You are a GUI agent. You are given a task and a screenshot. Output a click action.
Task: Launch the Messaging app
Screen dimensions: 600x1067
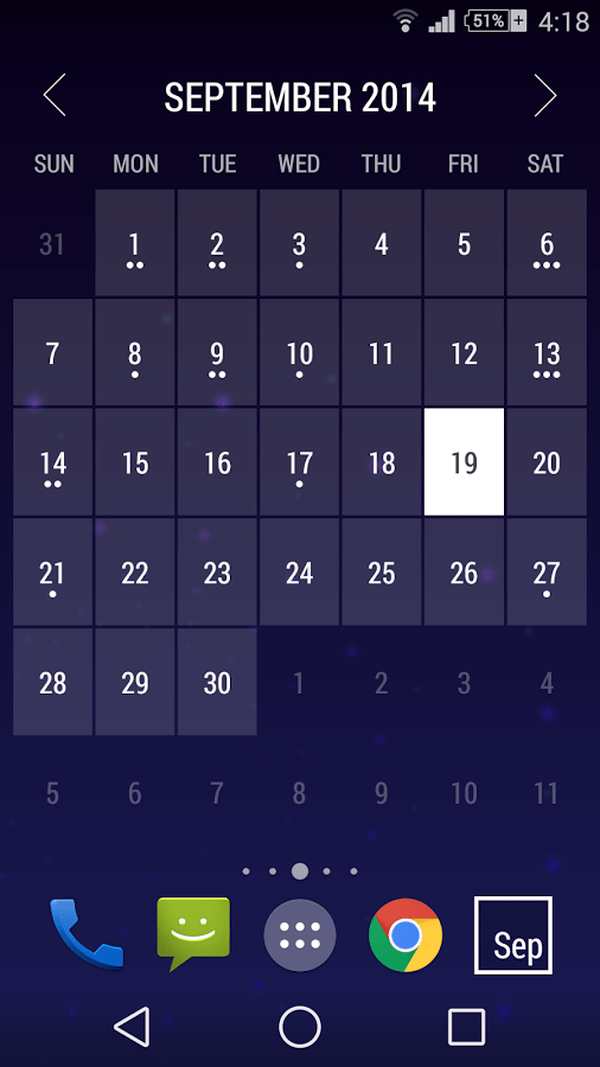click(x=193, y=934)
